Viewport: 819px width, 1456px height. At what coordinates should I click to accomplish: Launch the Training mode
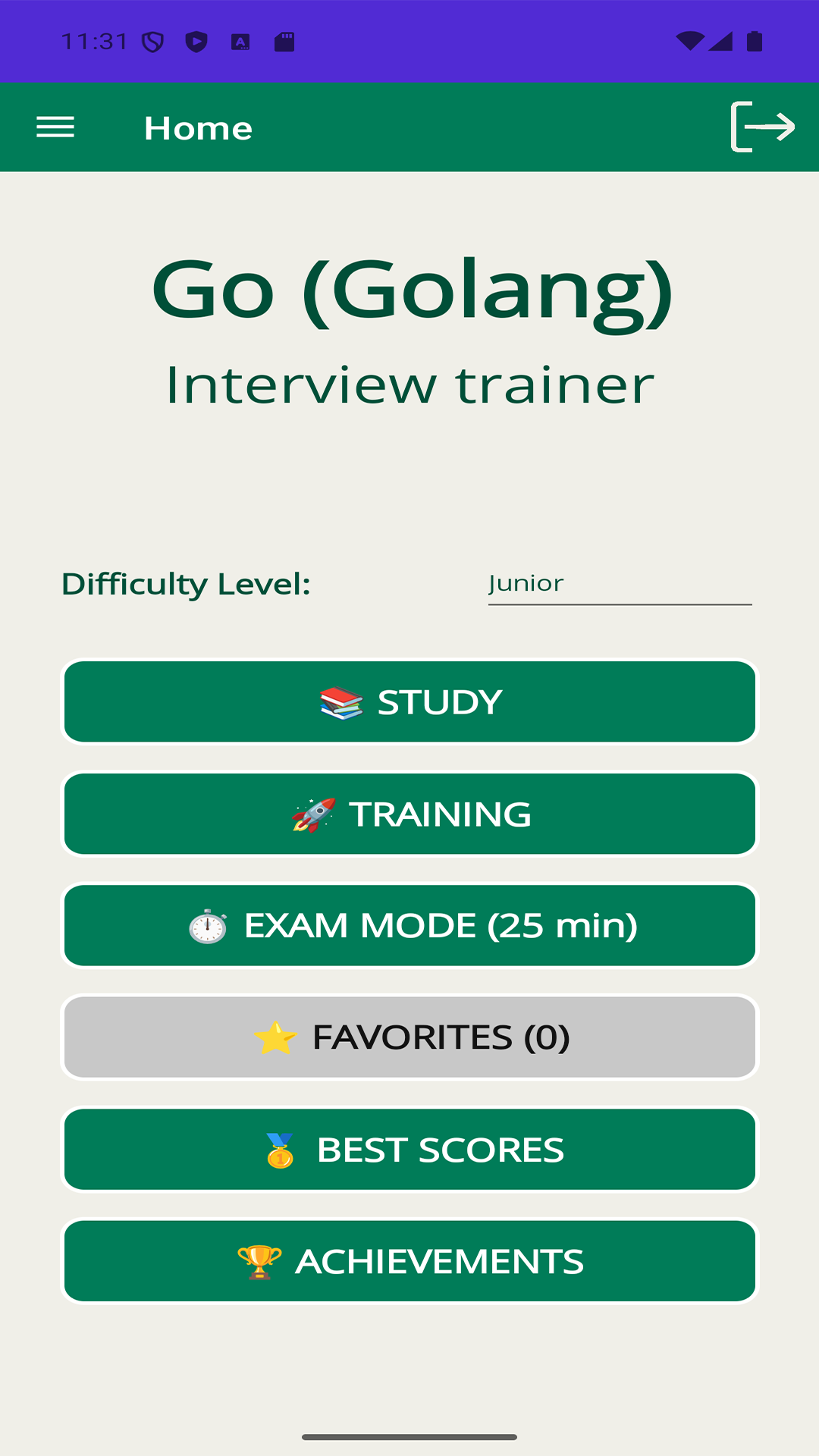409,814
